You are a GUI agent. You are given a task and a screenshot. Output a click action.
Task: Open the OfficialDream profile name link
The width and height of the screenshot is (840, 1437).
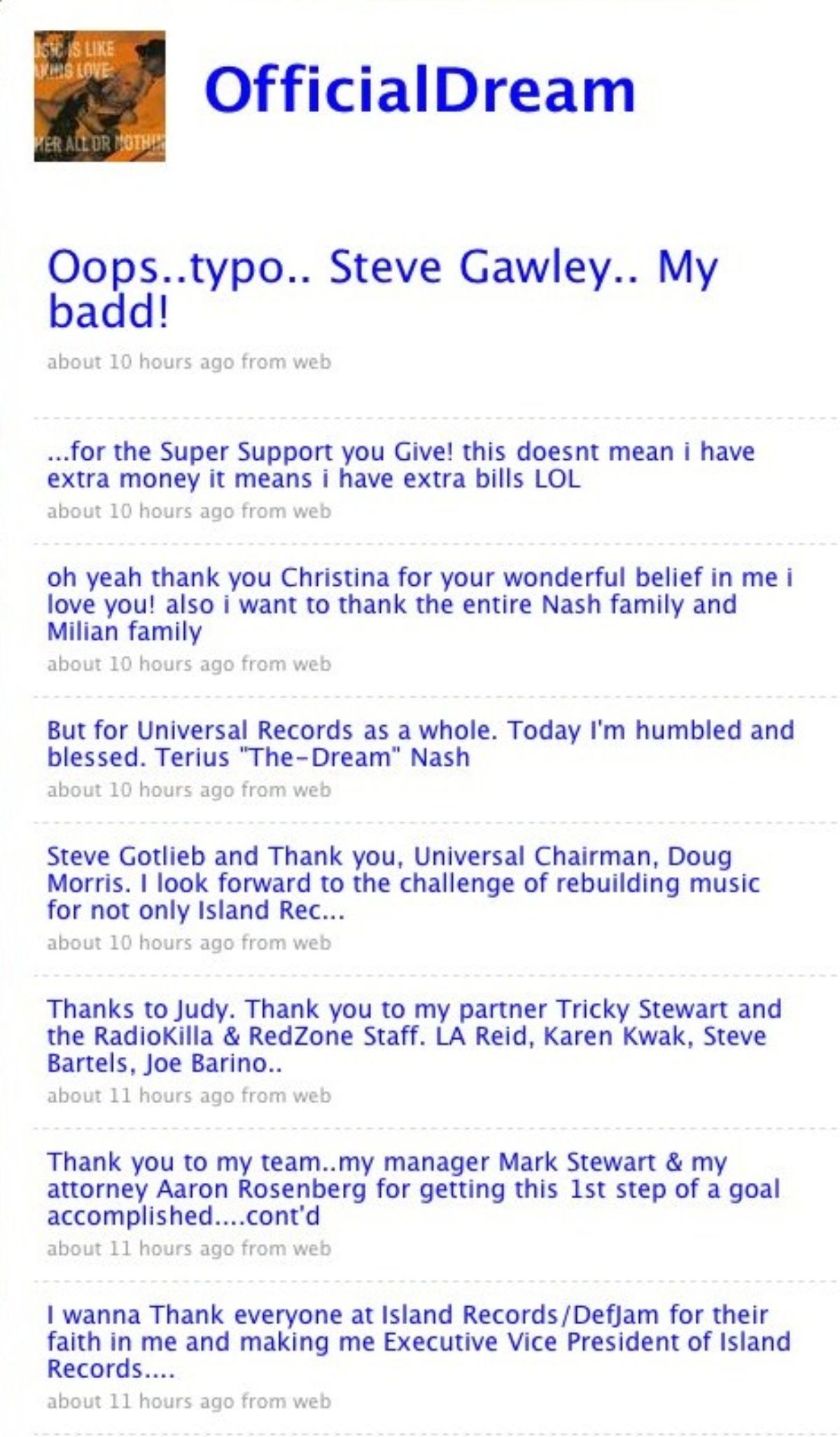(419, 90)
